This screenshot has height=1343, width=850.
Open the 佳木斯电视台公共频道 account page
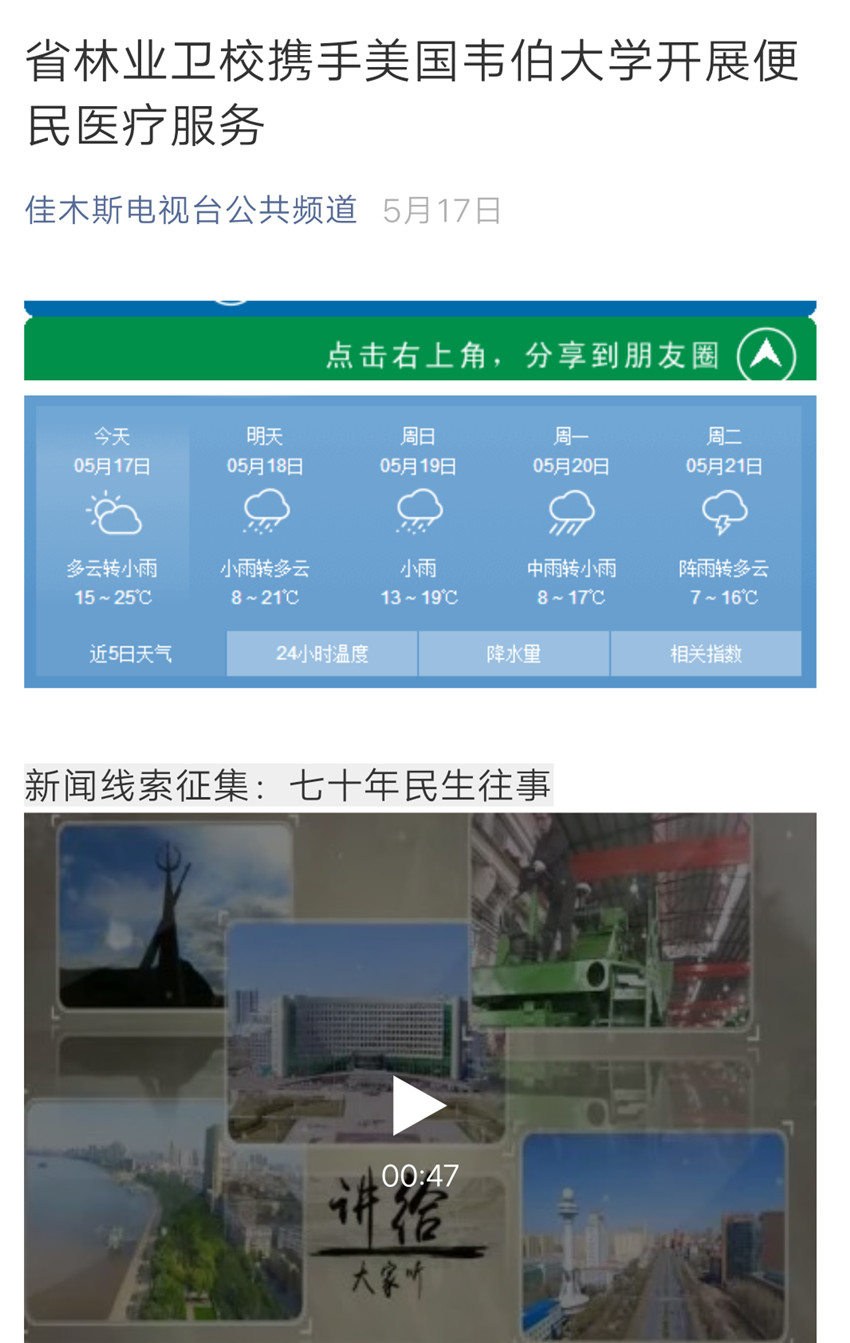click(x=191, y=210)
